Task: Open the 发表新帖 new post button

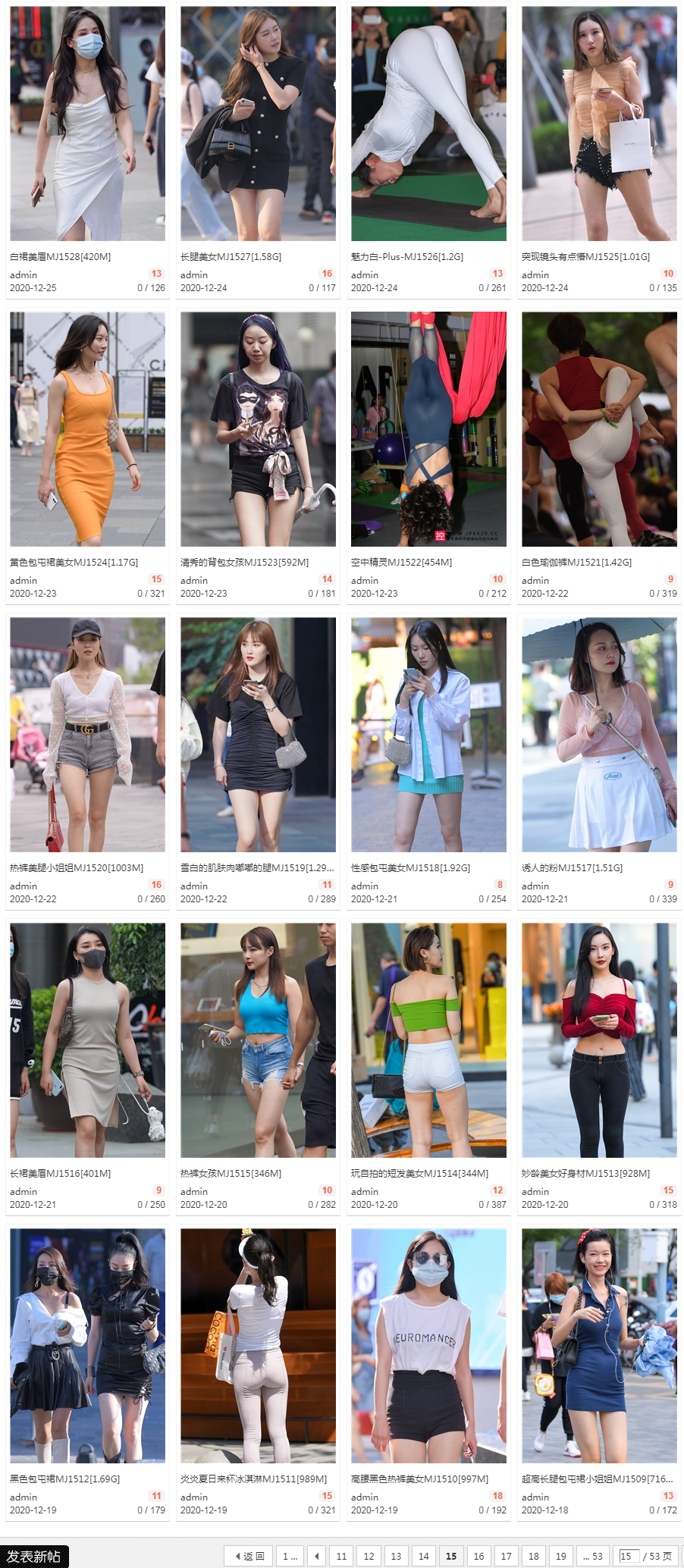Action: (x=34, y=1557)
